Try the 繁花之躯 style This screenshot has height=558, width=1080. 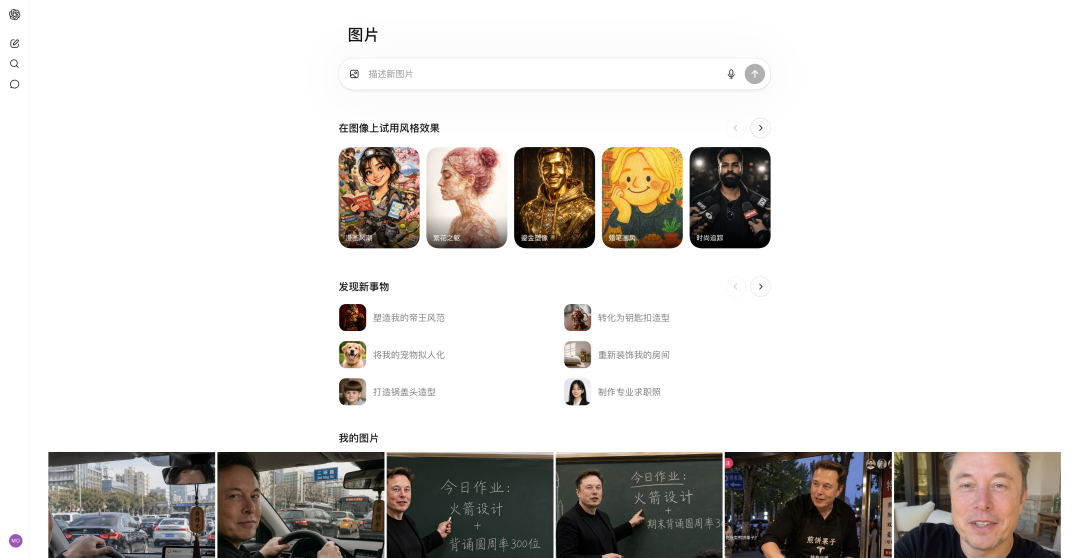(x=466, y=197)
